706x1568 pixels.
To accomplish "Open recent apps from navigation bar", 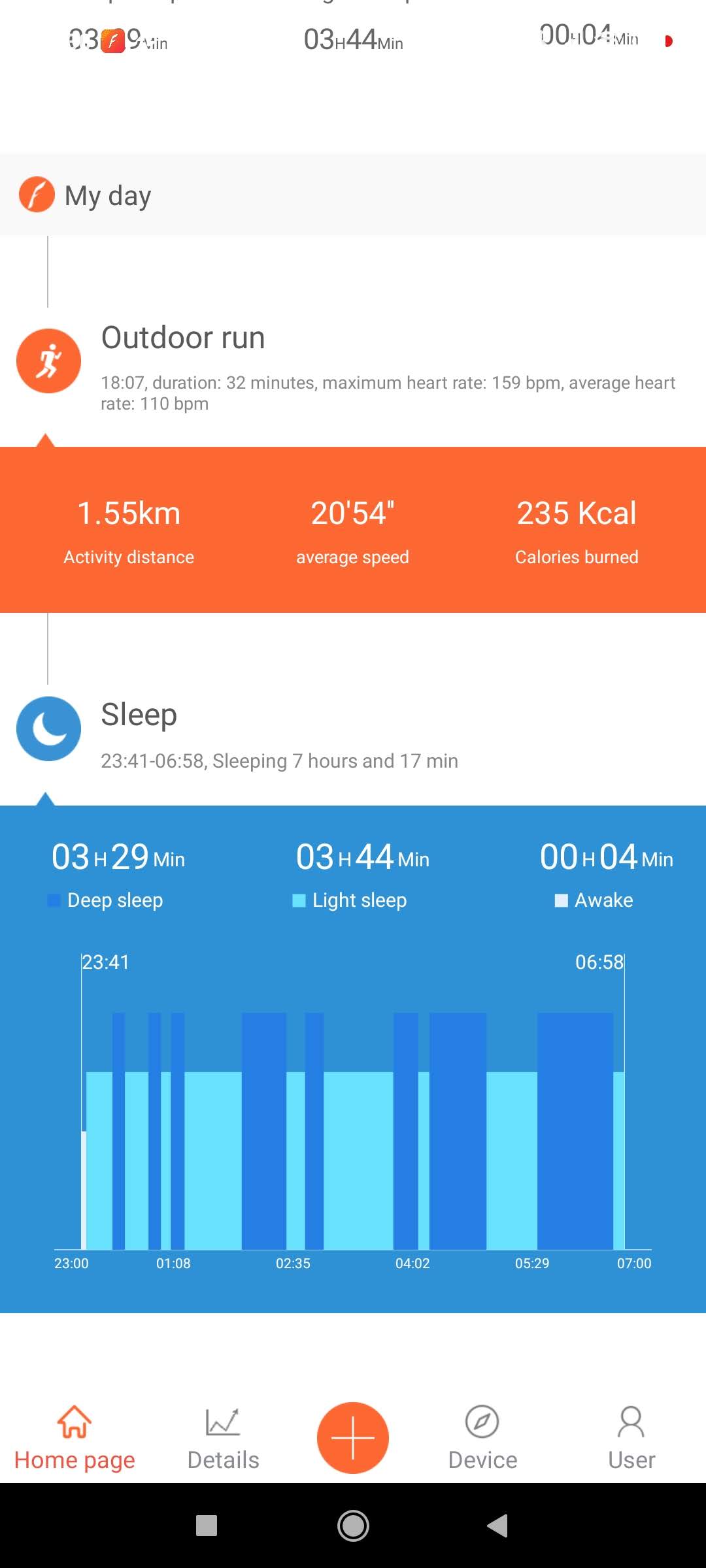I will 207,1526.
